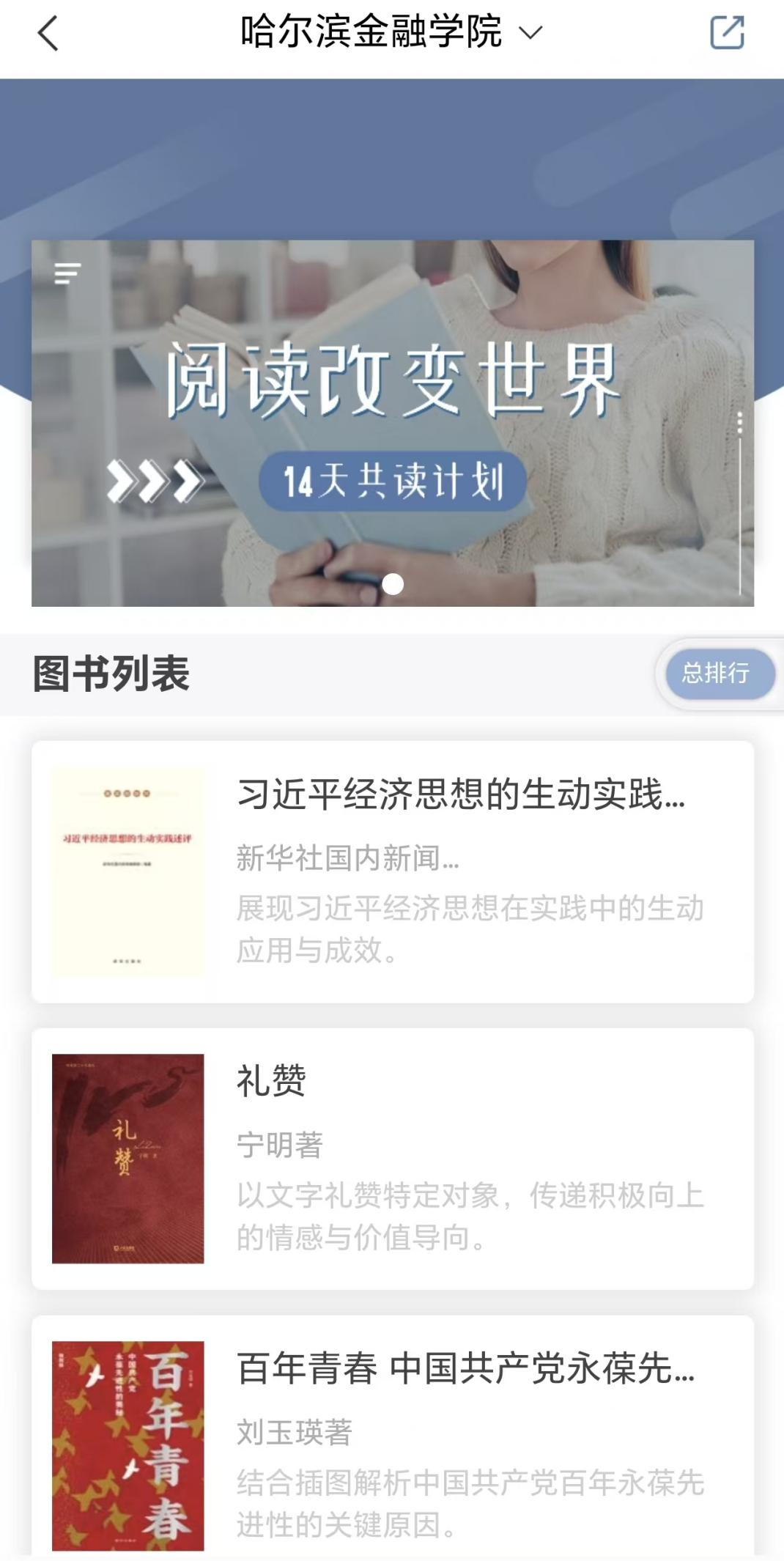
Task: Tap the banner page indicator dot
Action: point(393,584)
